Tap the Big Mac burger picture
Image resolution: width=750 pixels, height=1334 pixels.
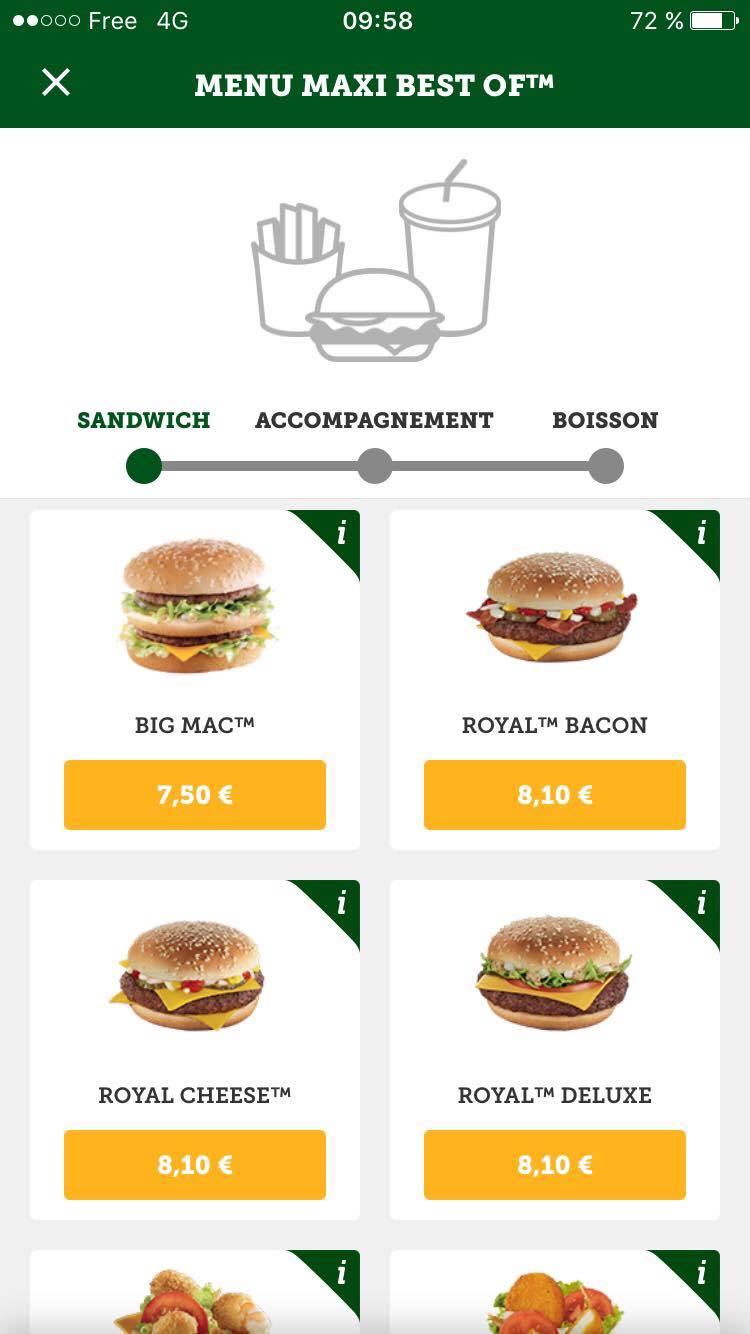(x=197, y=606)
